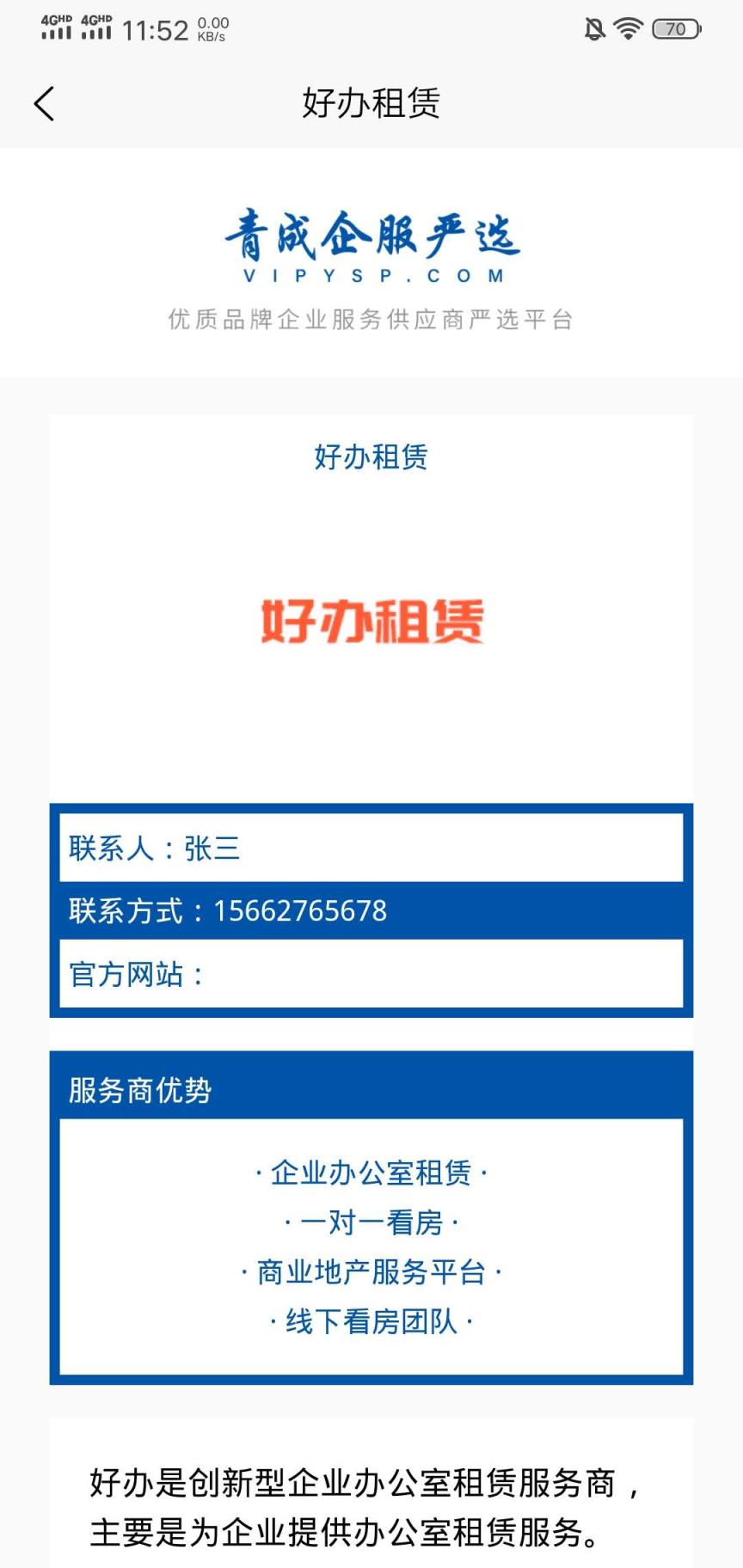This screenshot has height=1568, width=743.
Task: Tap the battery indicator showing 70
Action: tap(676, 28)
